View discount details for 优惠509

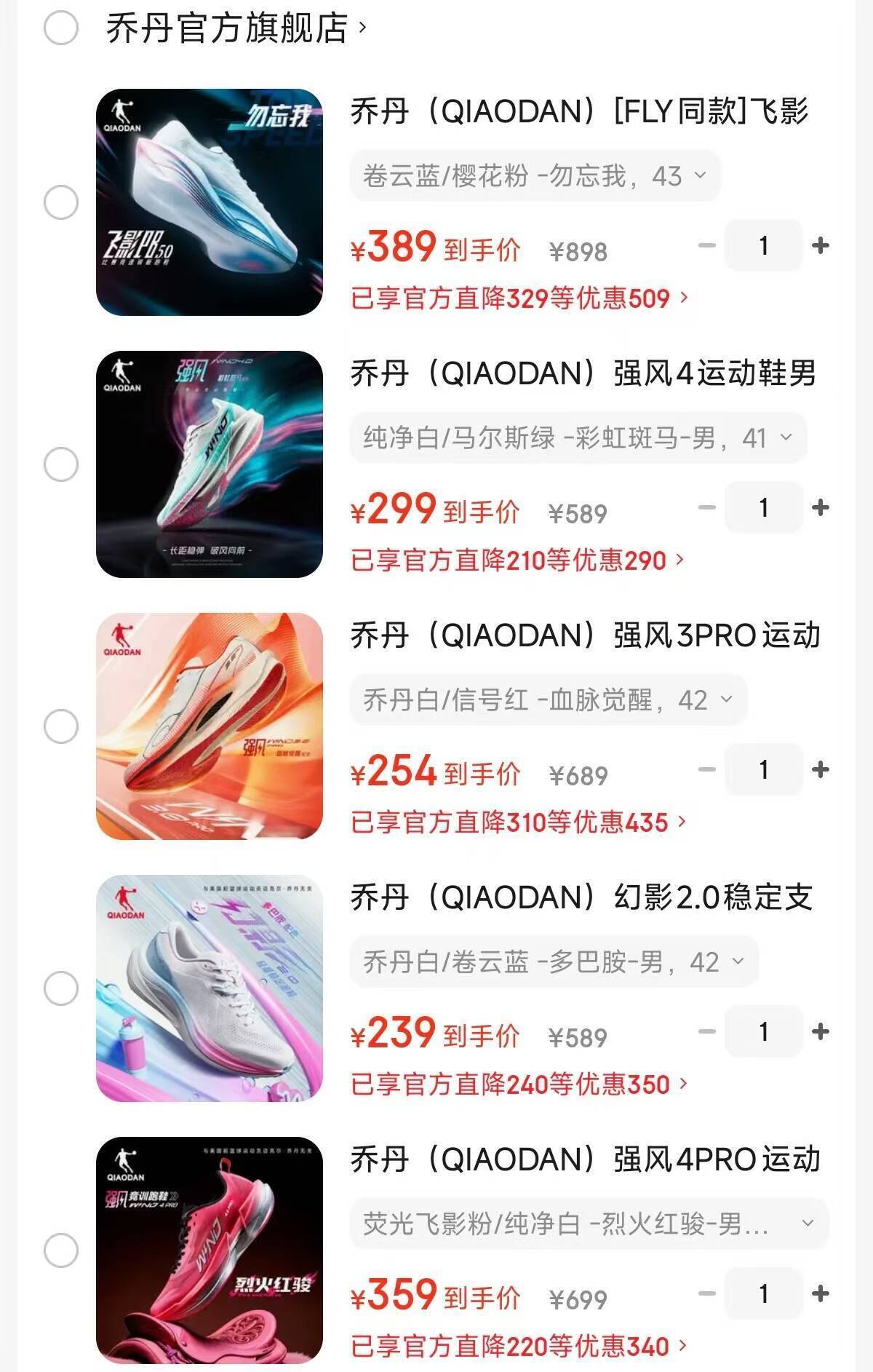tap(519, 298)
